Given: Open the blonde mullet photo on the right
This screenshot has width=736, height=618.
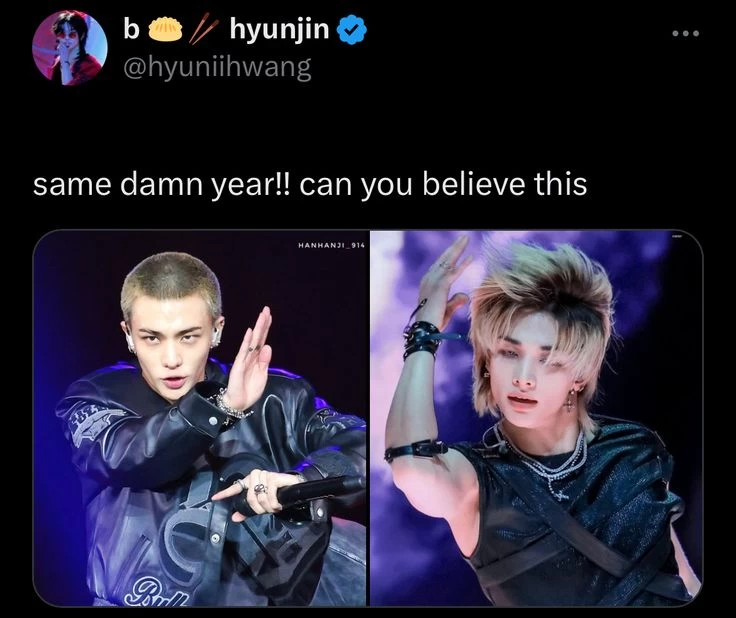Looking at the screenshot, I should 536,418.
